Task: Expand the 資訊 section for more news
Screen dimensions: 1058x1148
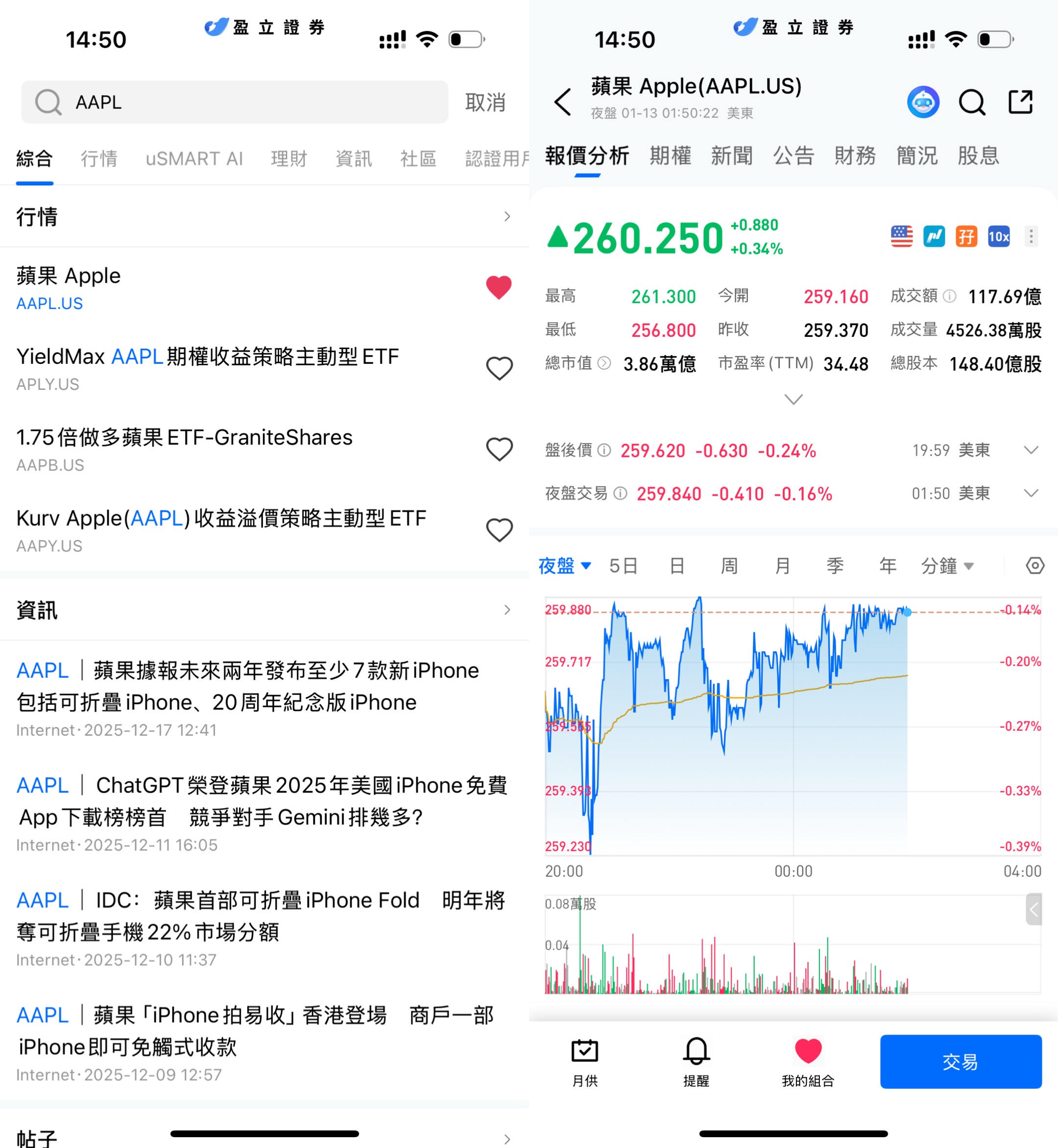Action: [506, 610]
